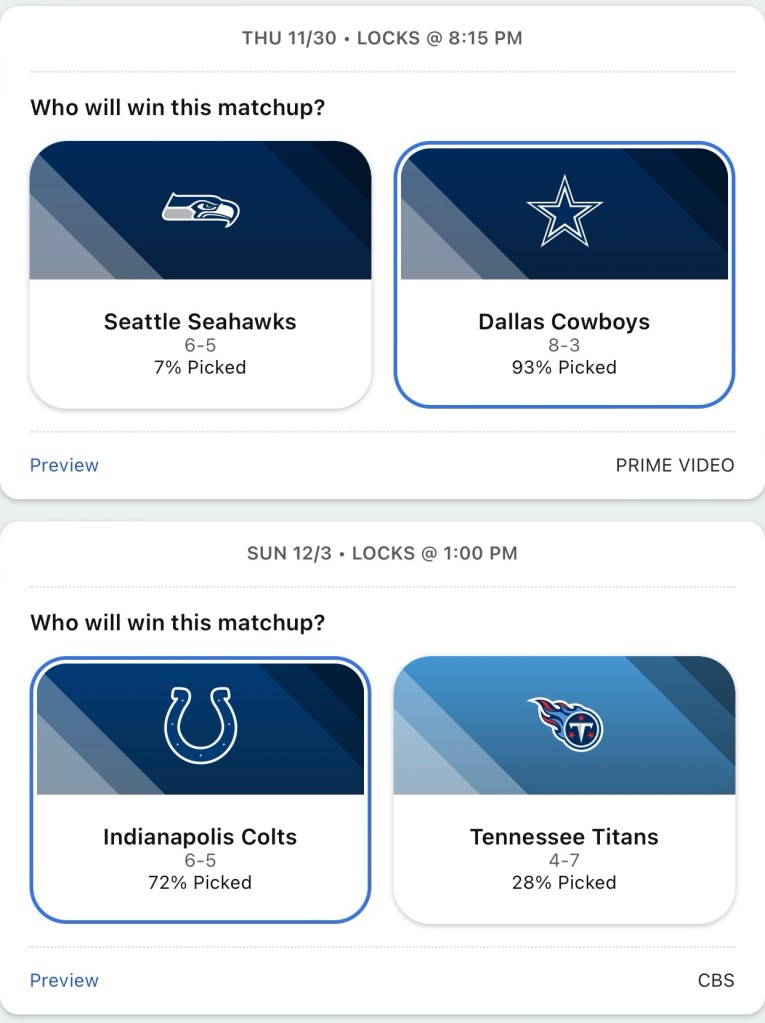
Task: Pick the Tennessee Titans to win
Action: click(x=564, y=790)
